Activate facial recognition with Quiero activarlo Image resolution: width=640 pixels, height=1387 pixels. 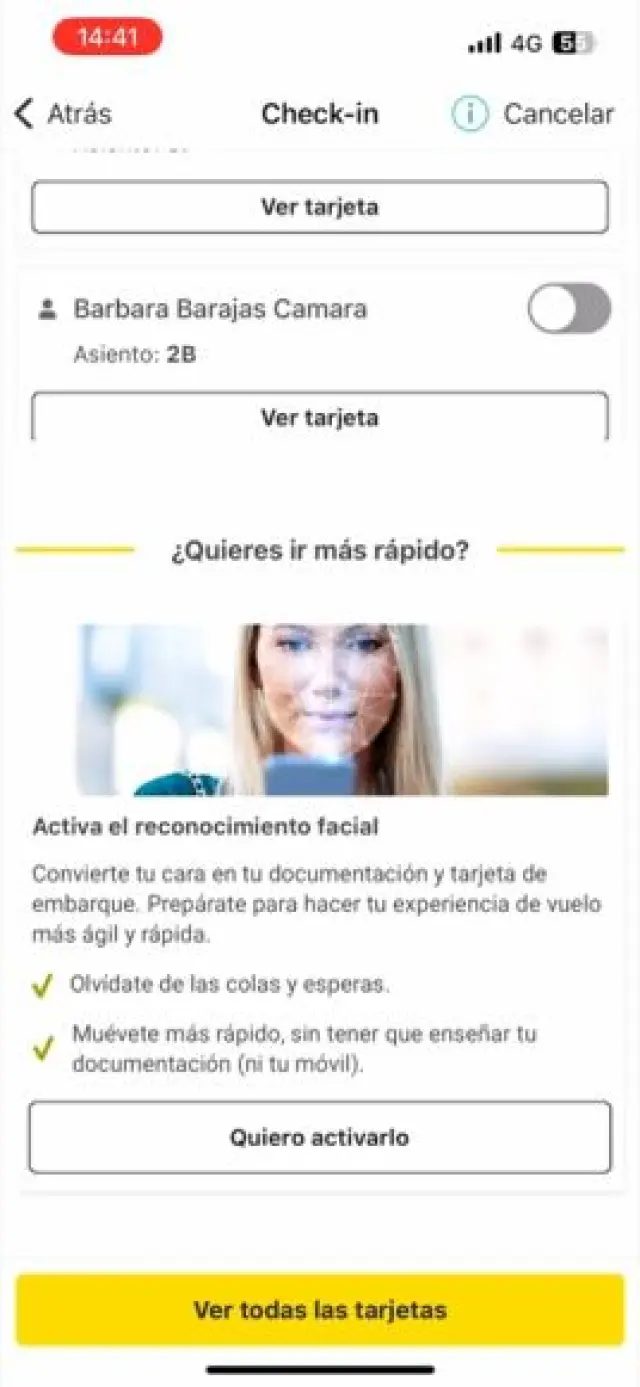320,1137
